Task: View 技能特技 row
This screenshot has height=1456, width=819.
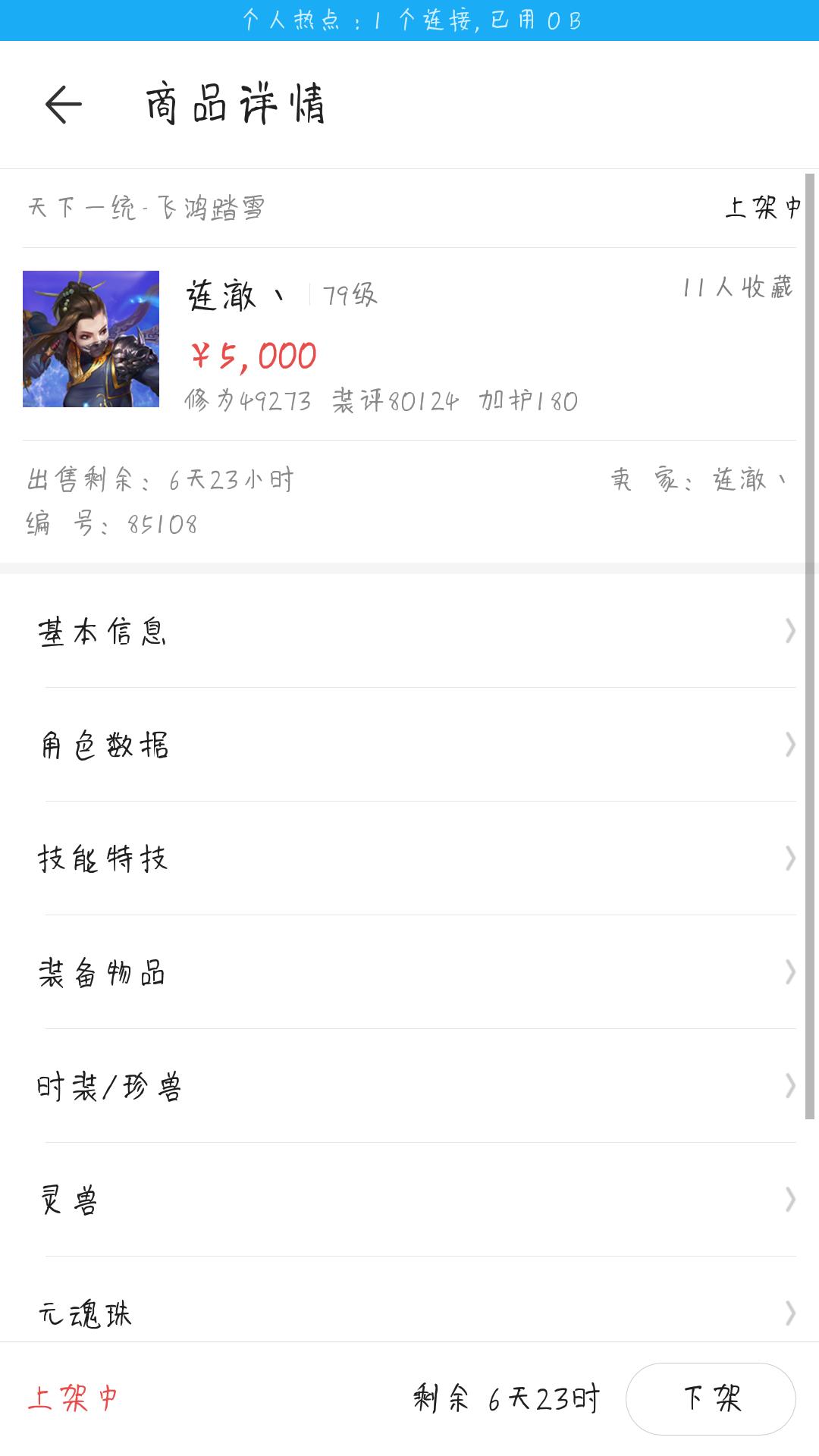Action: click(x=409, y=858)
